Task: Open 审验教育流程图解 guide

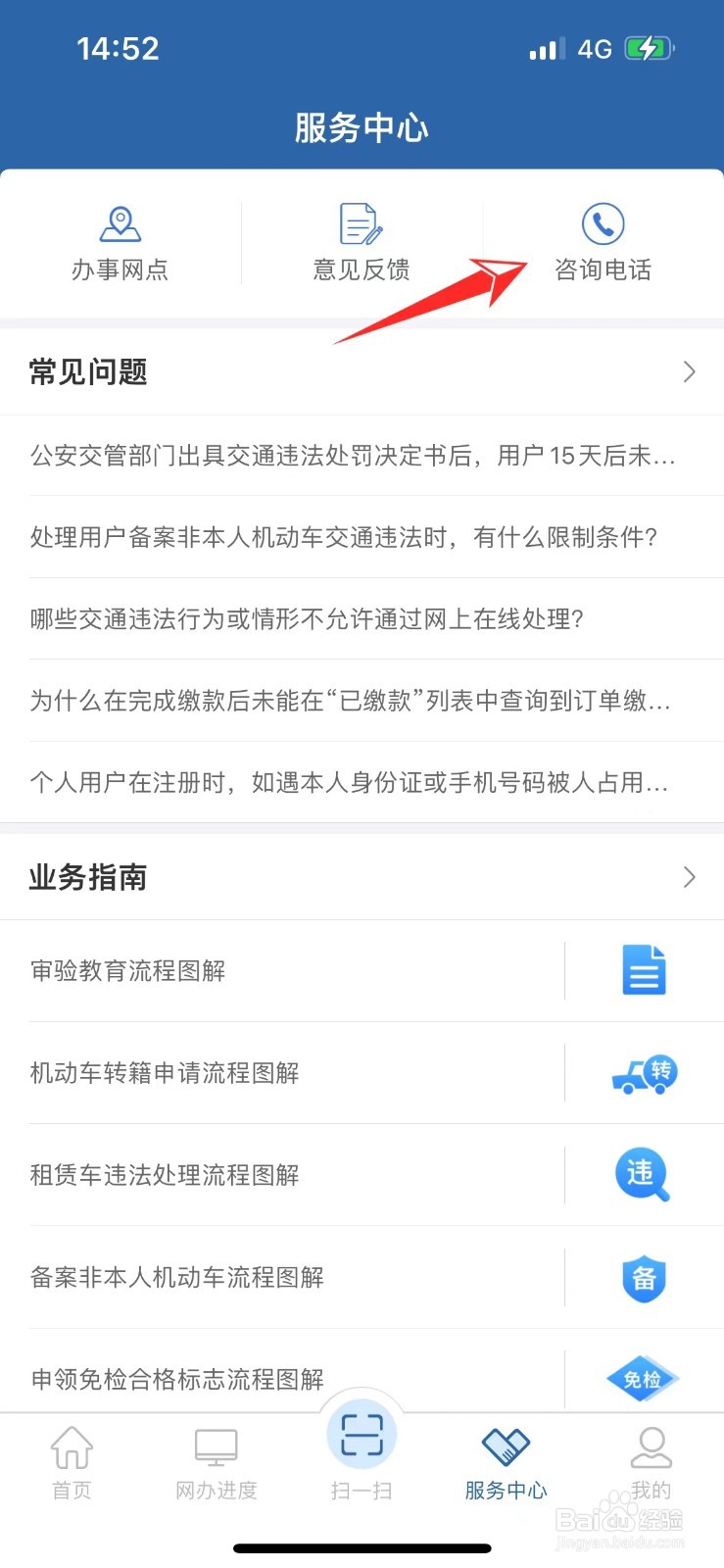Action: point(362,971)
